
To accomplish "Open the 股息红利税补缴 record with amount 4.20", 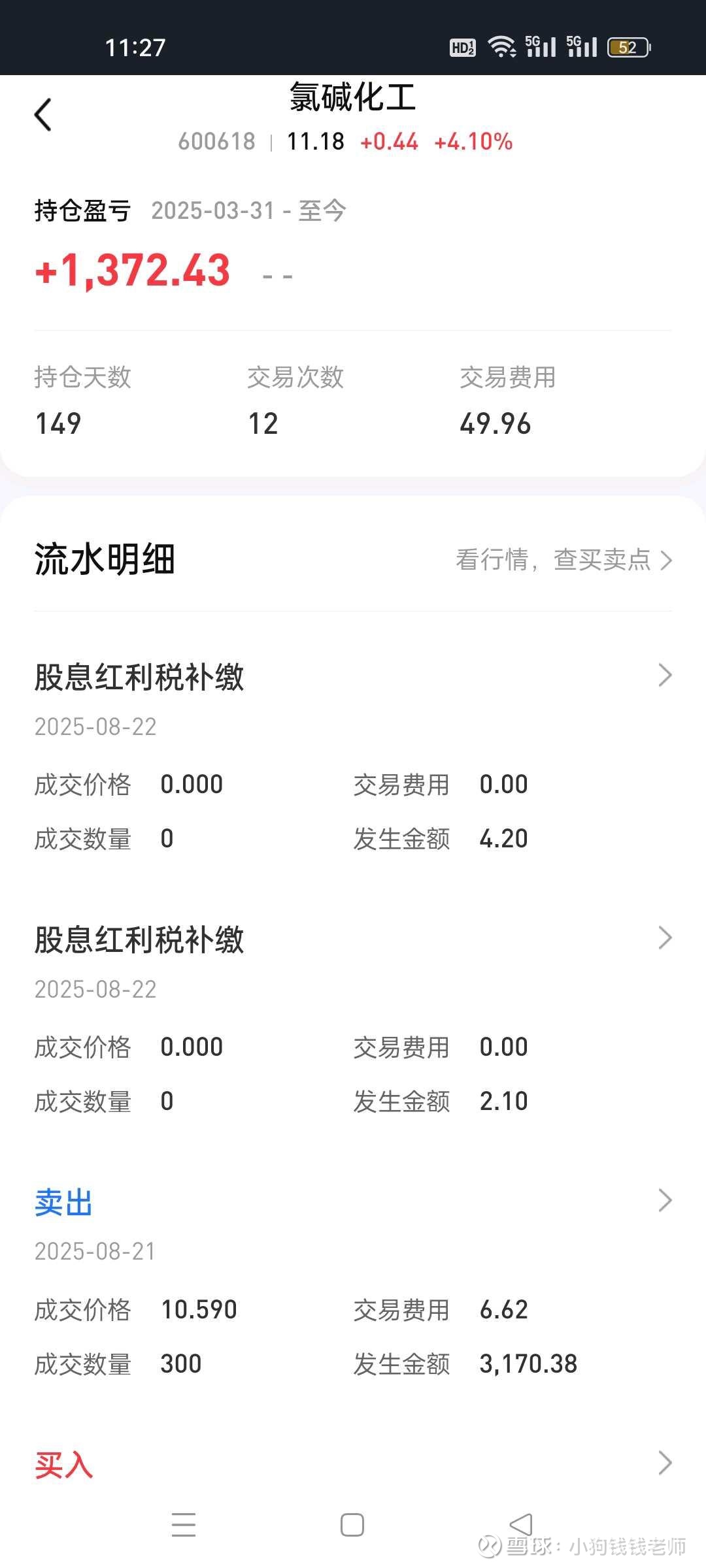I will (x=353, y=677).
